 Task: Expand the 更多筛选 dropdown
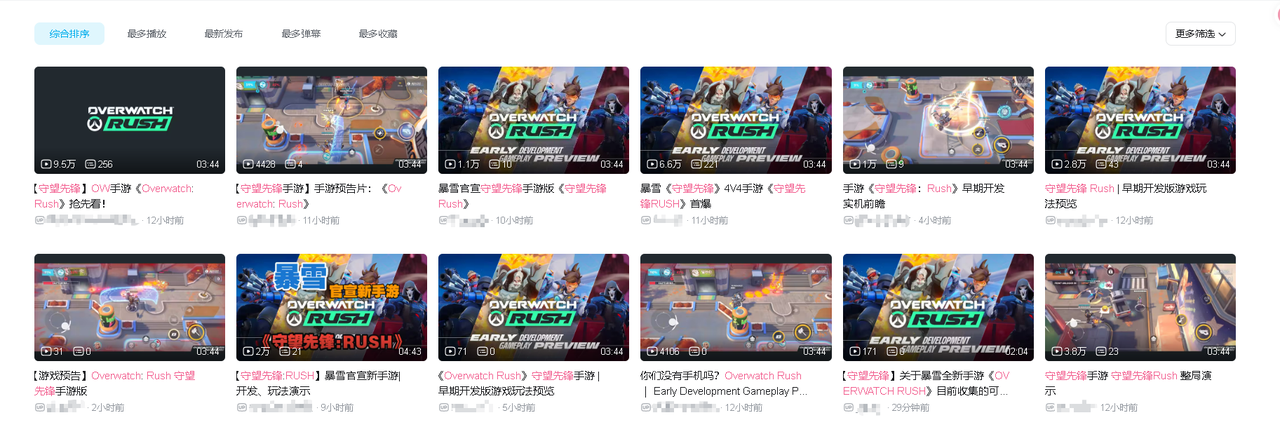pos(1200,34)
